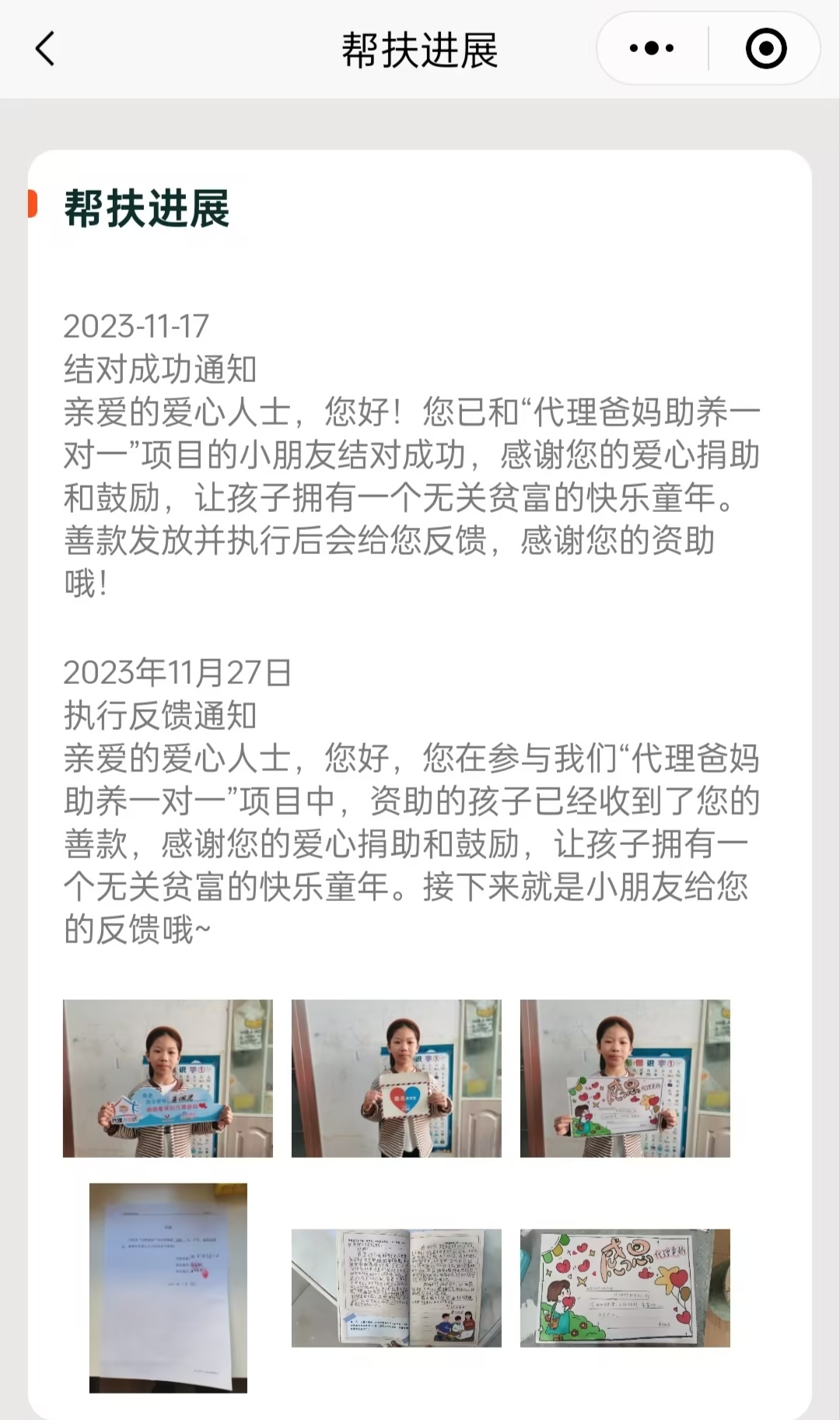840x1420 pixels.
Task: View the handwritten notebook letter photo
Action: pyautogui.click(x=396, y=1287)
